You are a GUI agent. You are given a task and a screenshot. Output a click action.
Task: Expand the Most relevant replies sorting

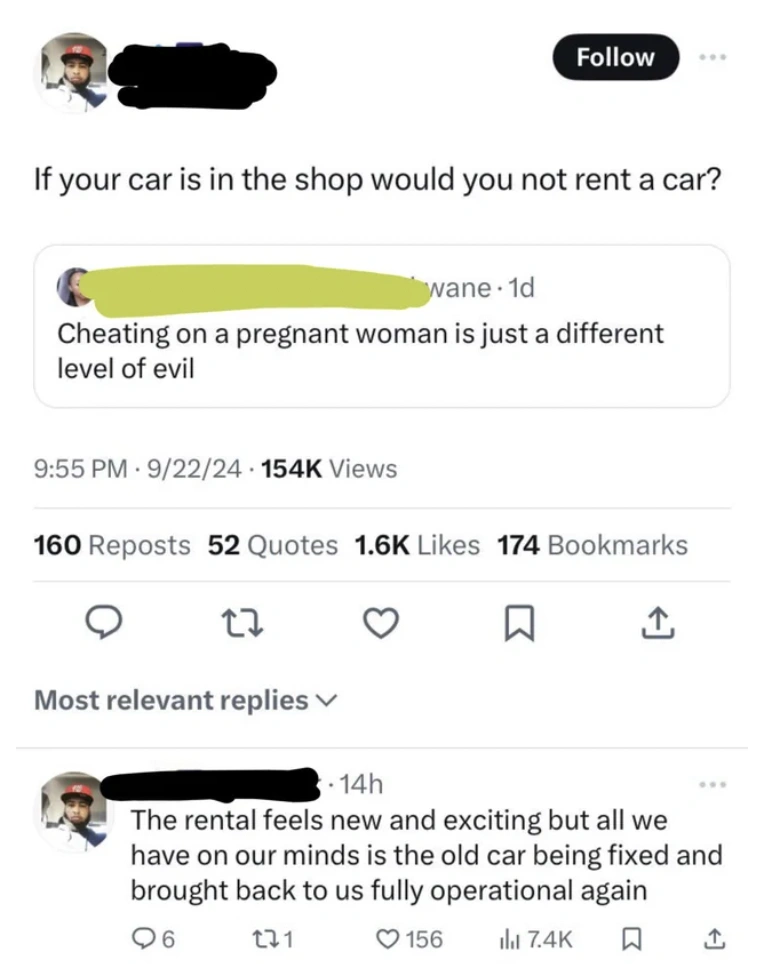point(187,700)
